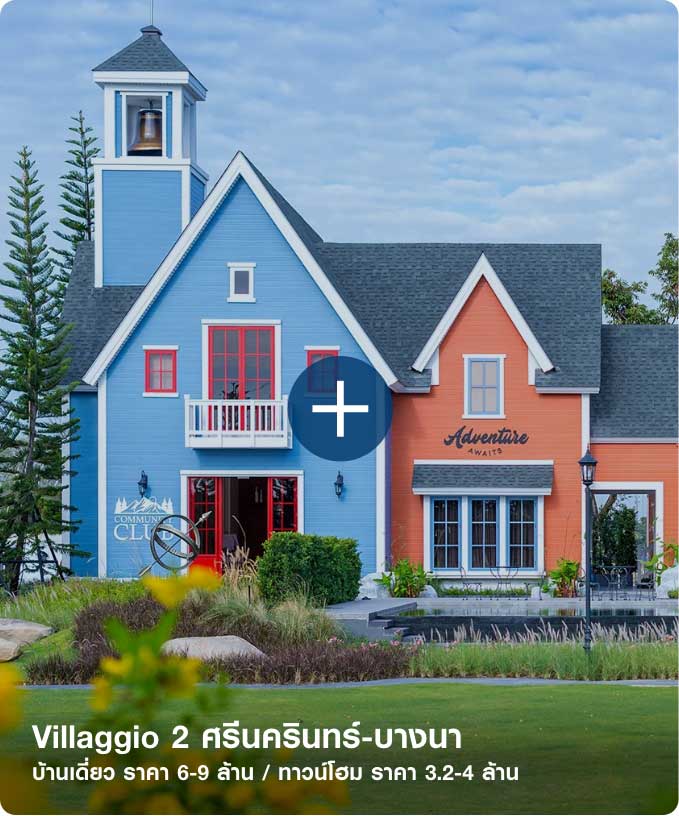Tap the plus button to expand details
This screenshot has width=679, height=816.
[340, 409]
